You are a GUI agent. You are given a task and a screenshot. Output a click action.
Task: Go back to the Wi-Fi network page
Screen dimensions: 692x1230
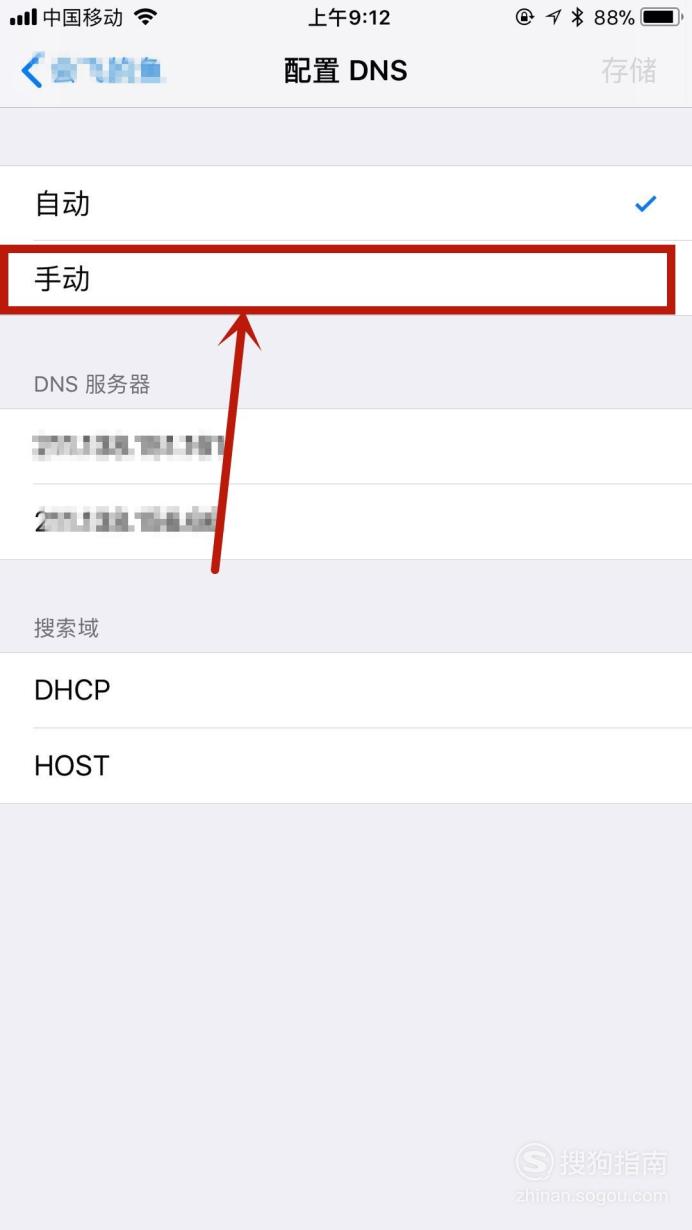pyautogui.click(x=90, y=71)
